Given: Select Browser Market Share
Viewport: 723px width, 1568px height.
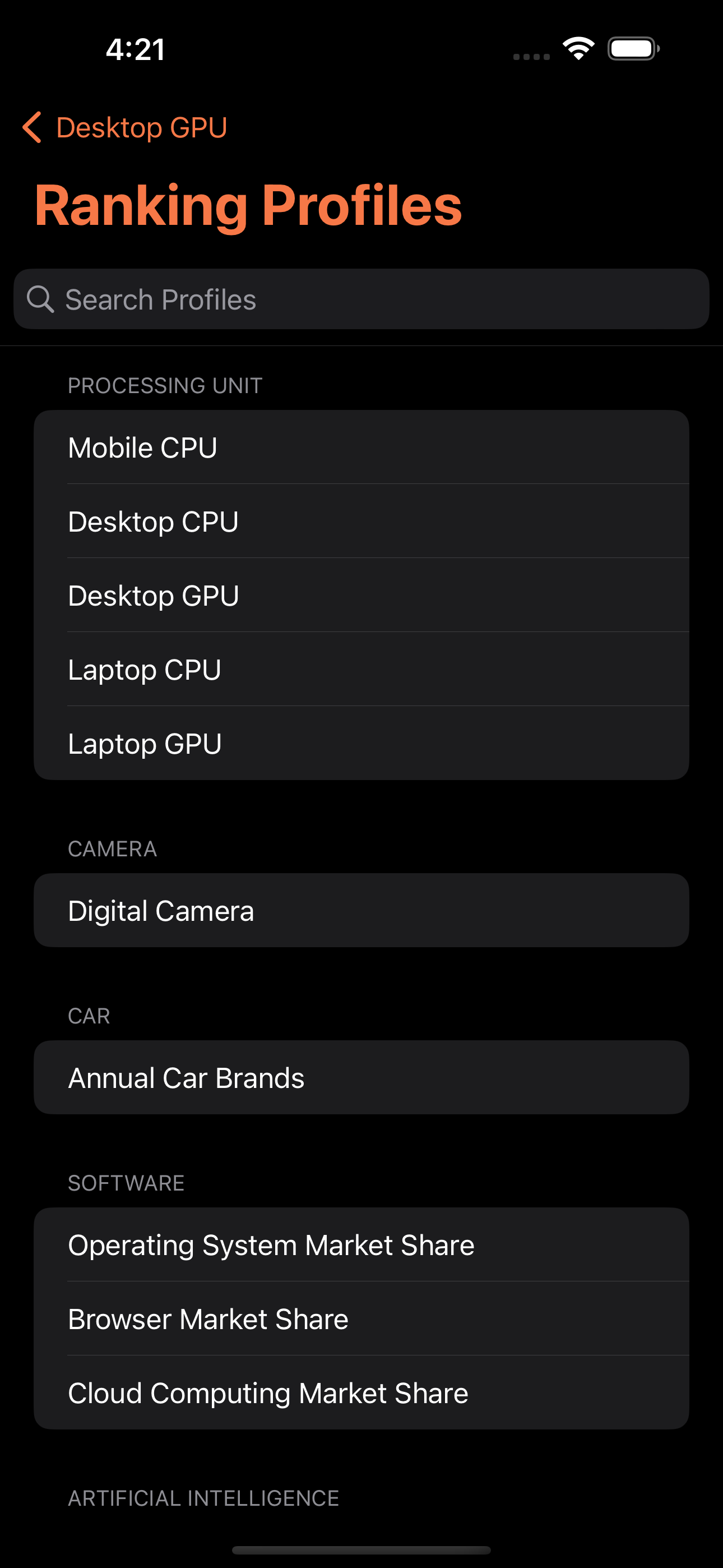Looking at the screenshot, I should point(361,1318).
